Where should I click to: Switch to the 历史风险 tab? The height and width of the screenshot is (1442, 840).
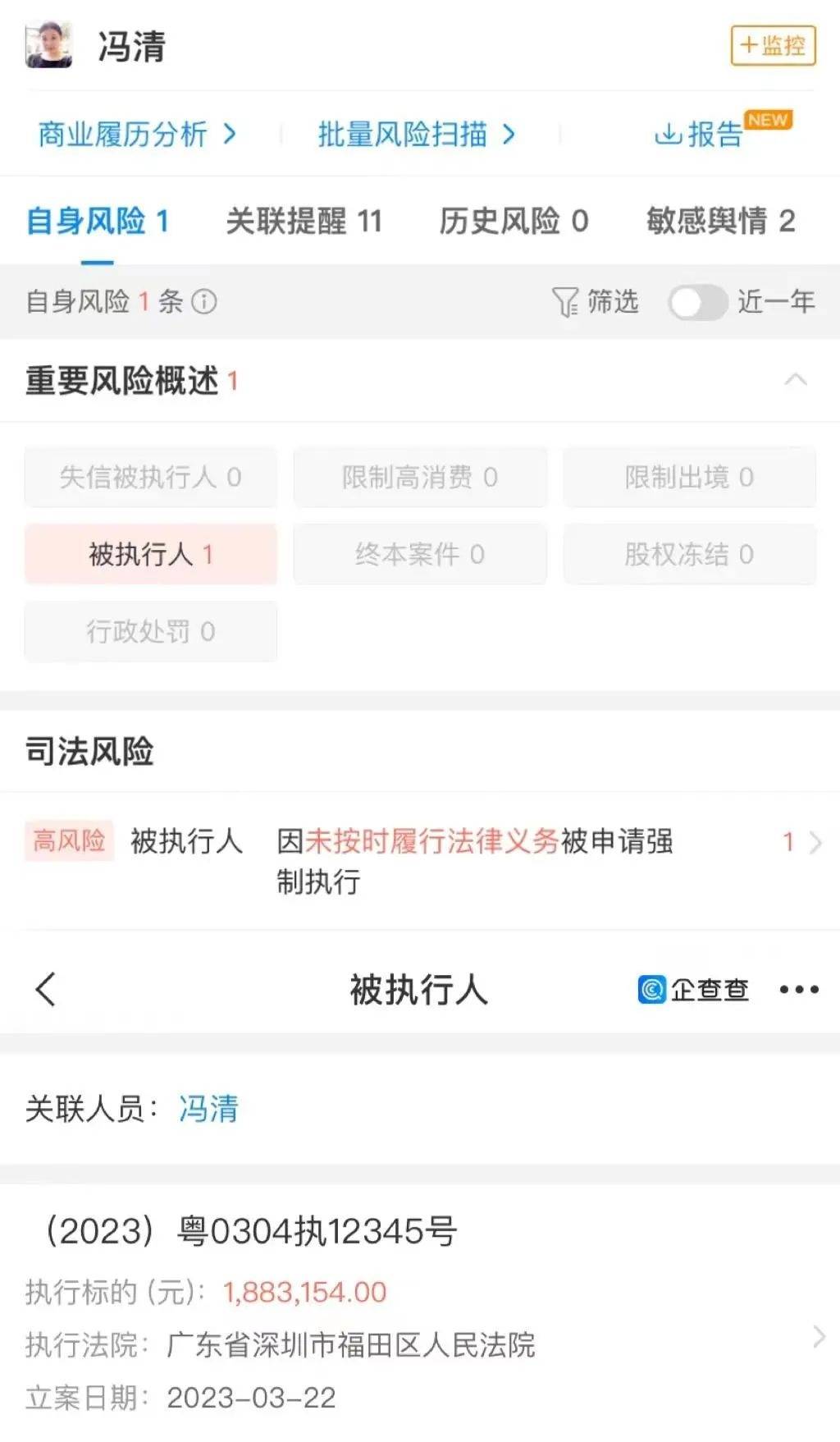514,222
